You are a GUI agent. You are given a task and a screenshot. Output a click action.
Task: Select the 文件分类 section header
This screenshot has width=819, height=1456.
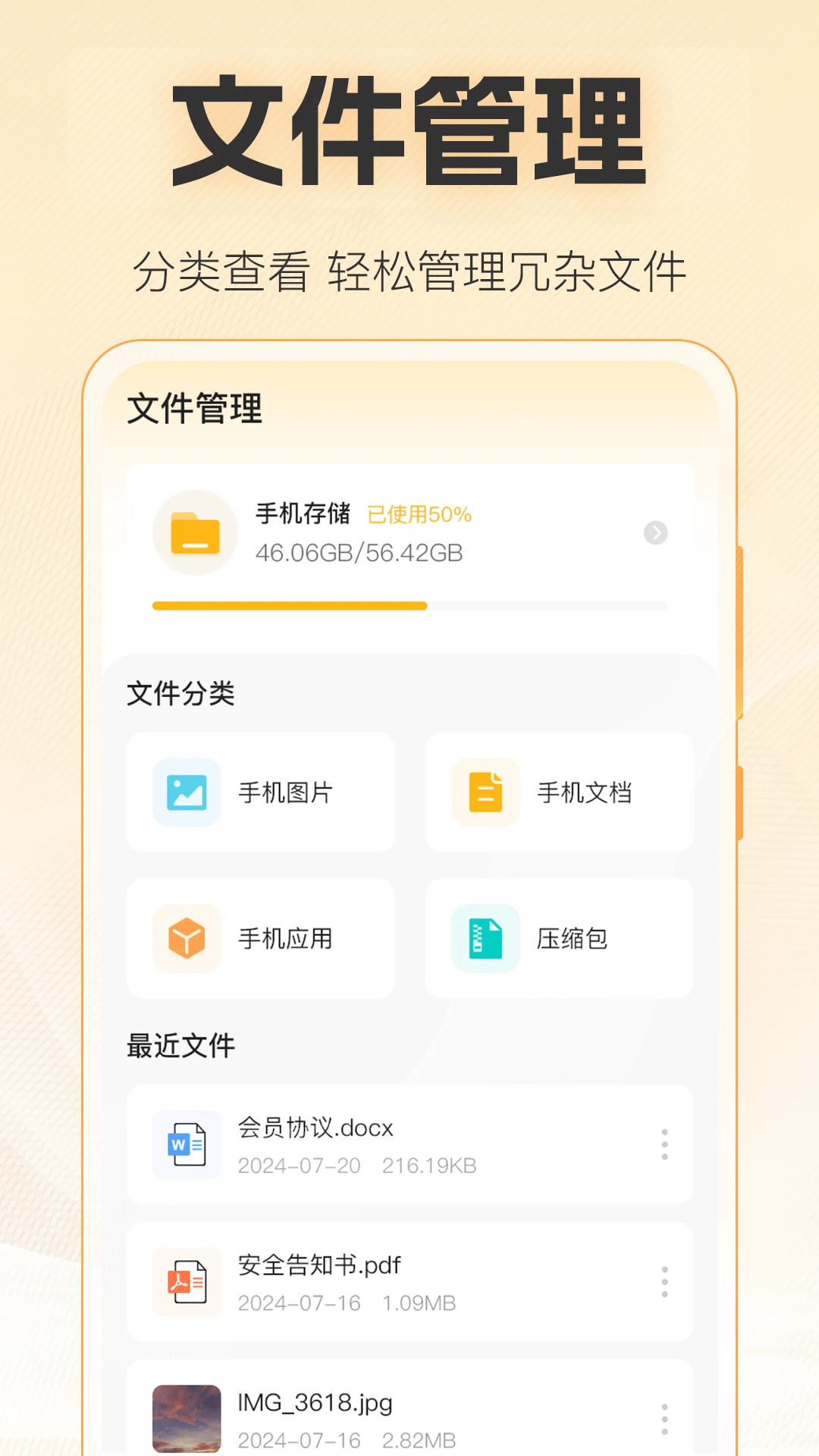(180, 692)
